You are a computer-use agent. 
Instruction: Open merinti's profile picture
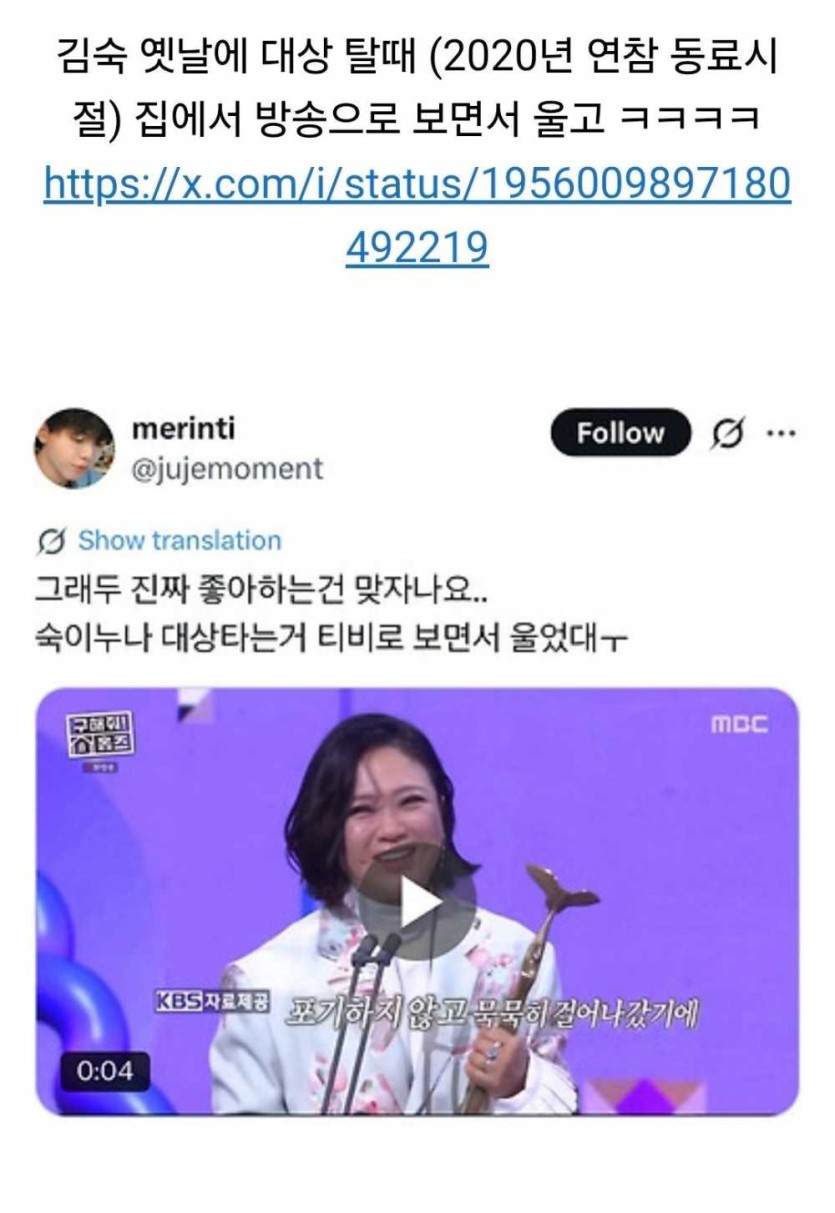point(74,449)
